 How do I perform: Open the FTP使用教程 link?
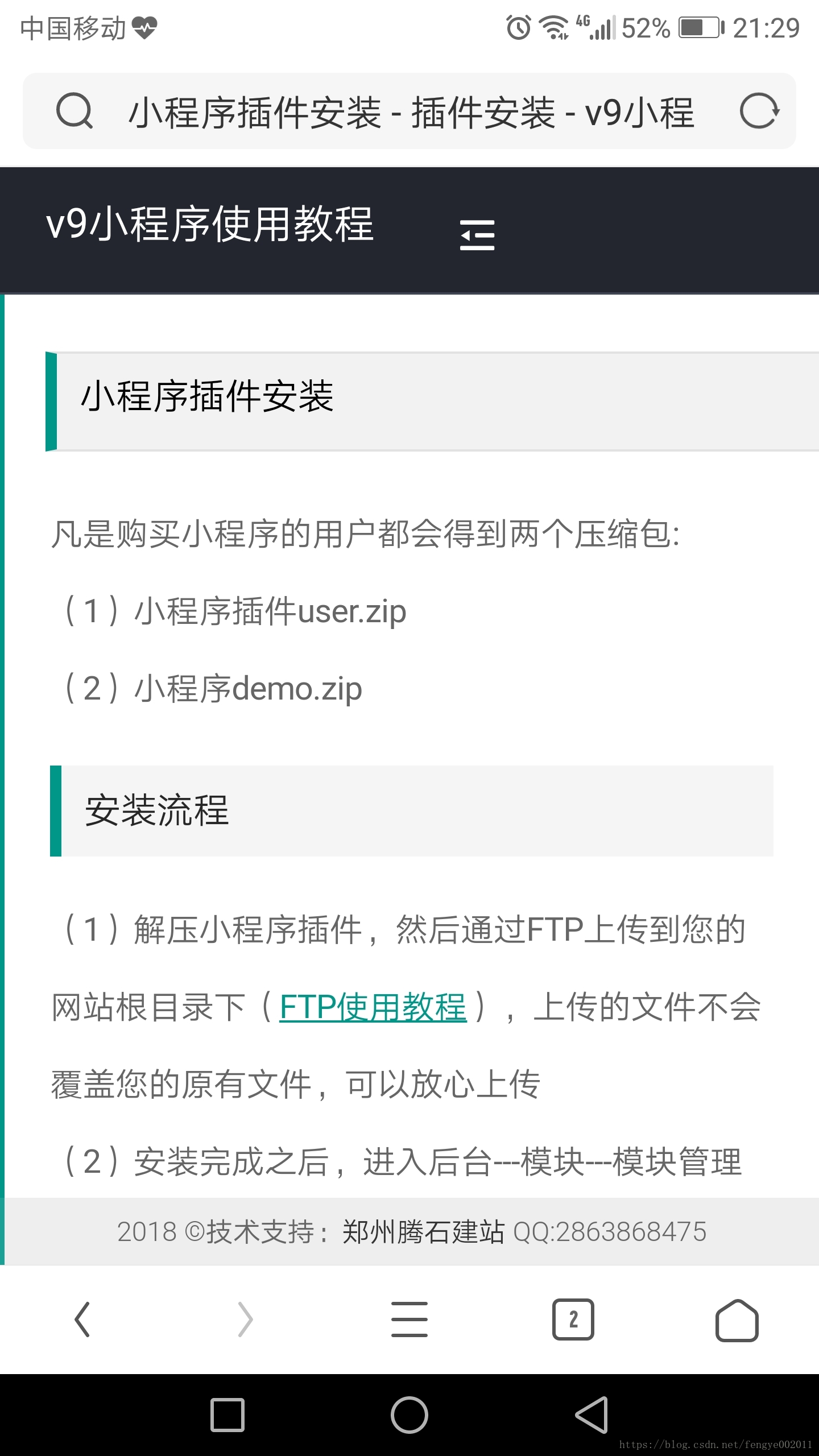click(373, 1007)
